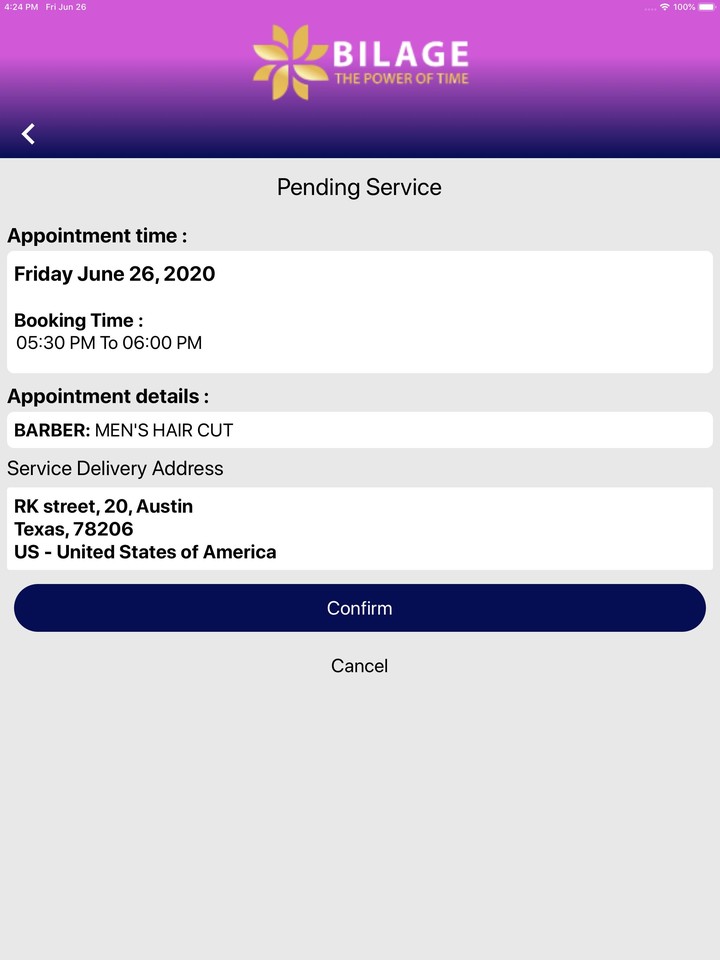Cancel the pending service request

(360, 666)
